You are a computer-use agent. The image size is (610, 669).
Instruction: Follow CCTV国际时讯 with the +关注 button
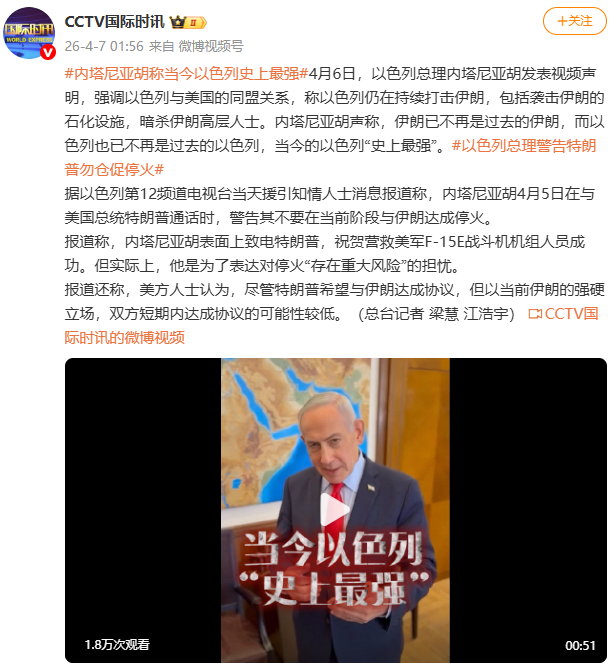click(x=574, y=21)
